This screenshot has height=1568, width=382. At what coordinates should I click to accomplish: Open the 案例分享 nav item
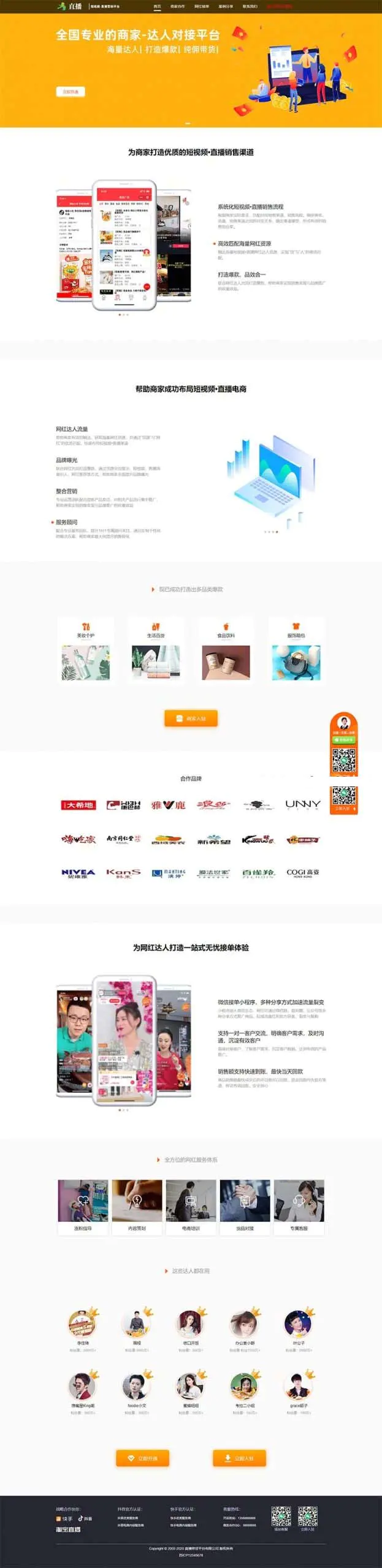pyautogui.click(x=226, y=6)
